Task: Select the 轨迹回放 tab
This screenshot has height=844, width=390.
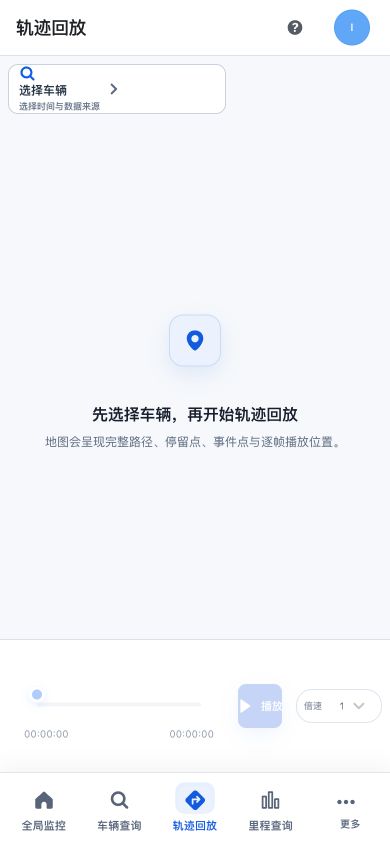Action: 195,809
